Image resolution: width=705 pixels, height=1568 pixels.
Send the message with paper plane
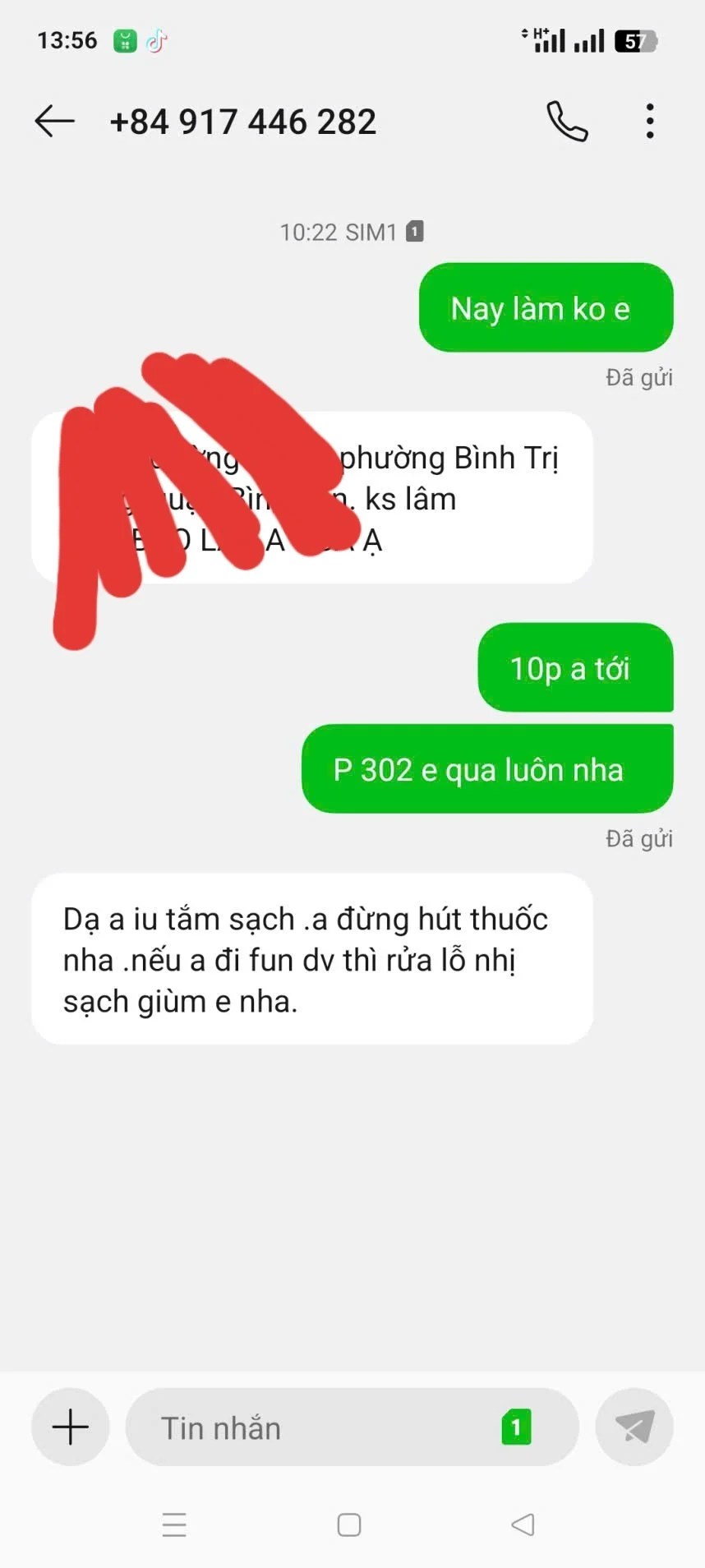[x=634, y=1427]
